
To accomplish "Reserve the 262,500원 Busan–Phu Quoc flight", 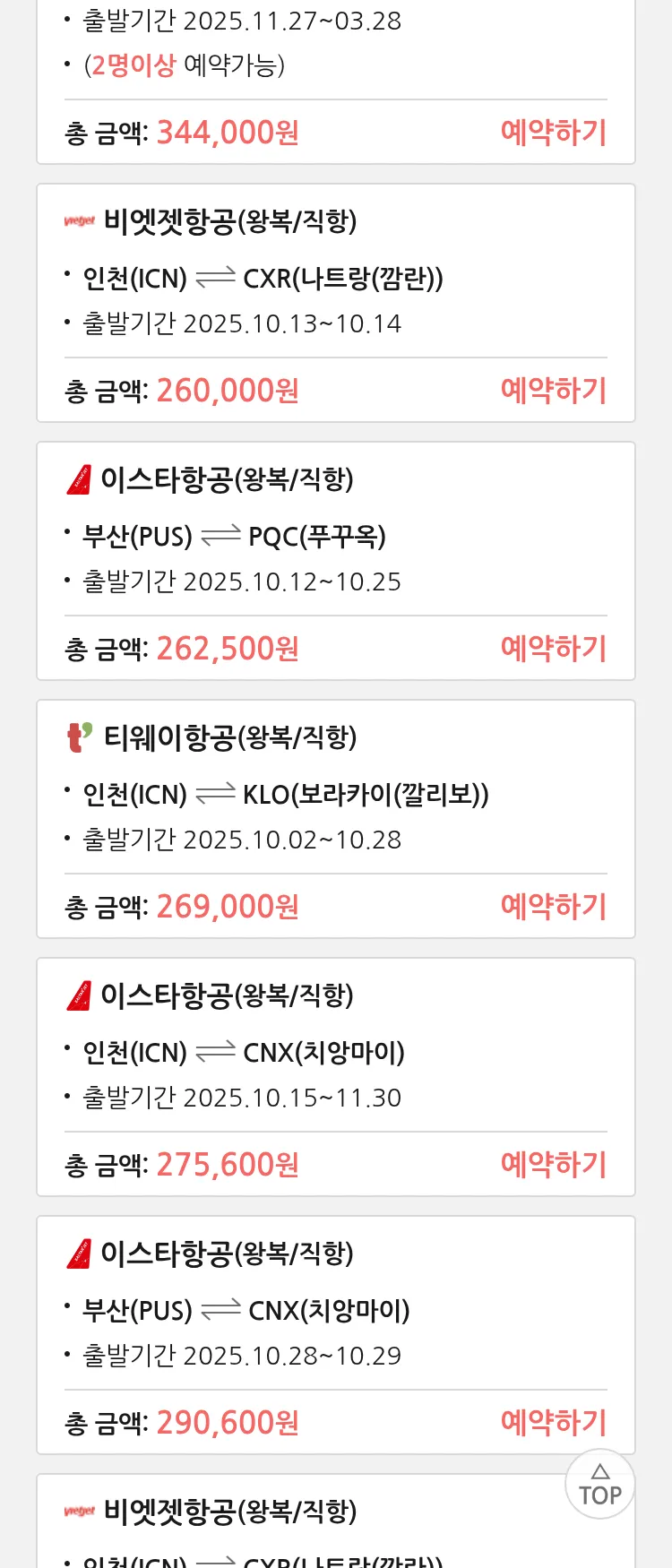I will pyautogui.click(x=553, y=649).
